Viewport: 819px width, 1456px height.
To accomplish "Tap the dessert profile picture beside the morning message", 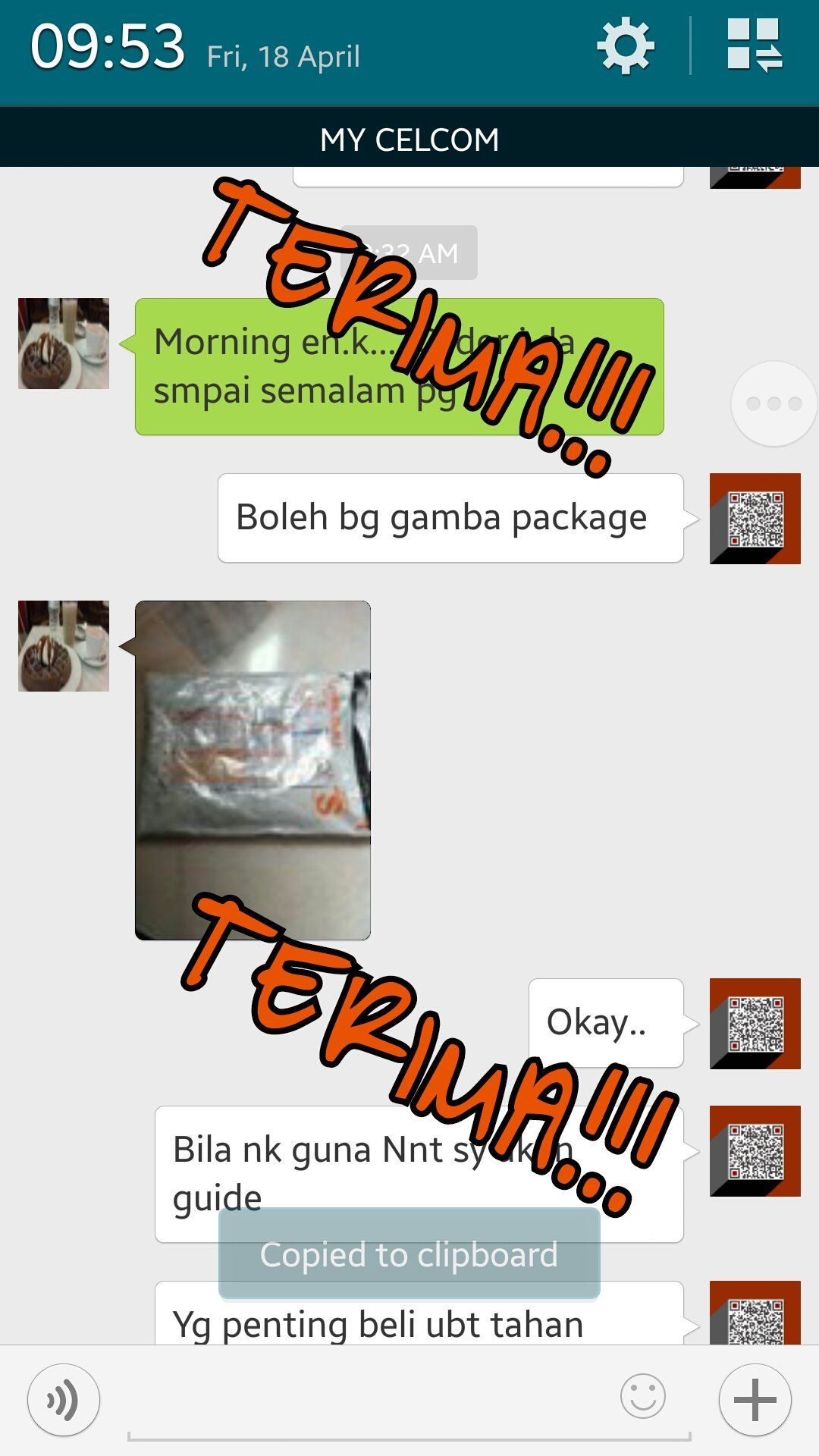I will (x=63, y=343).
